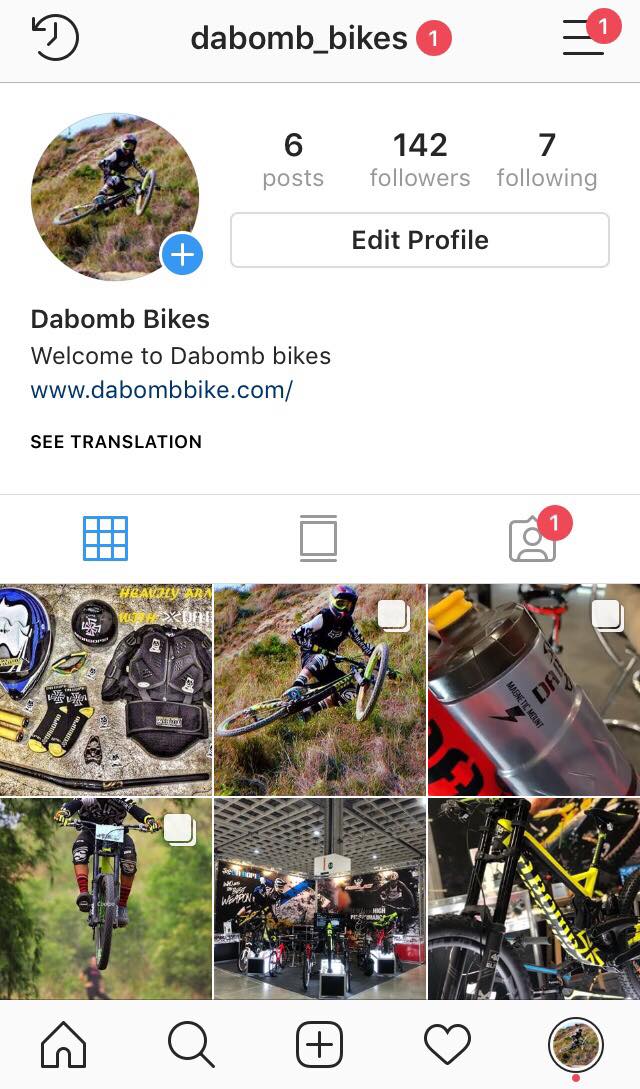Switch to single-column feed view tab

(x=318, y=539)
